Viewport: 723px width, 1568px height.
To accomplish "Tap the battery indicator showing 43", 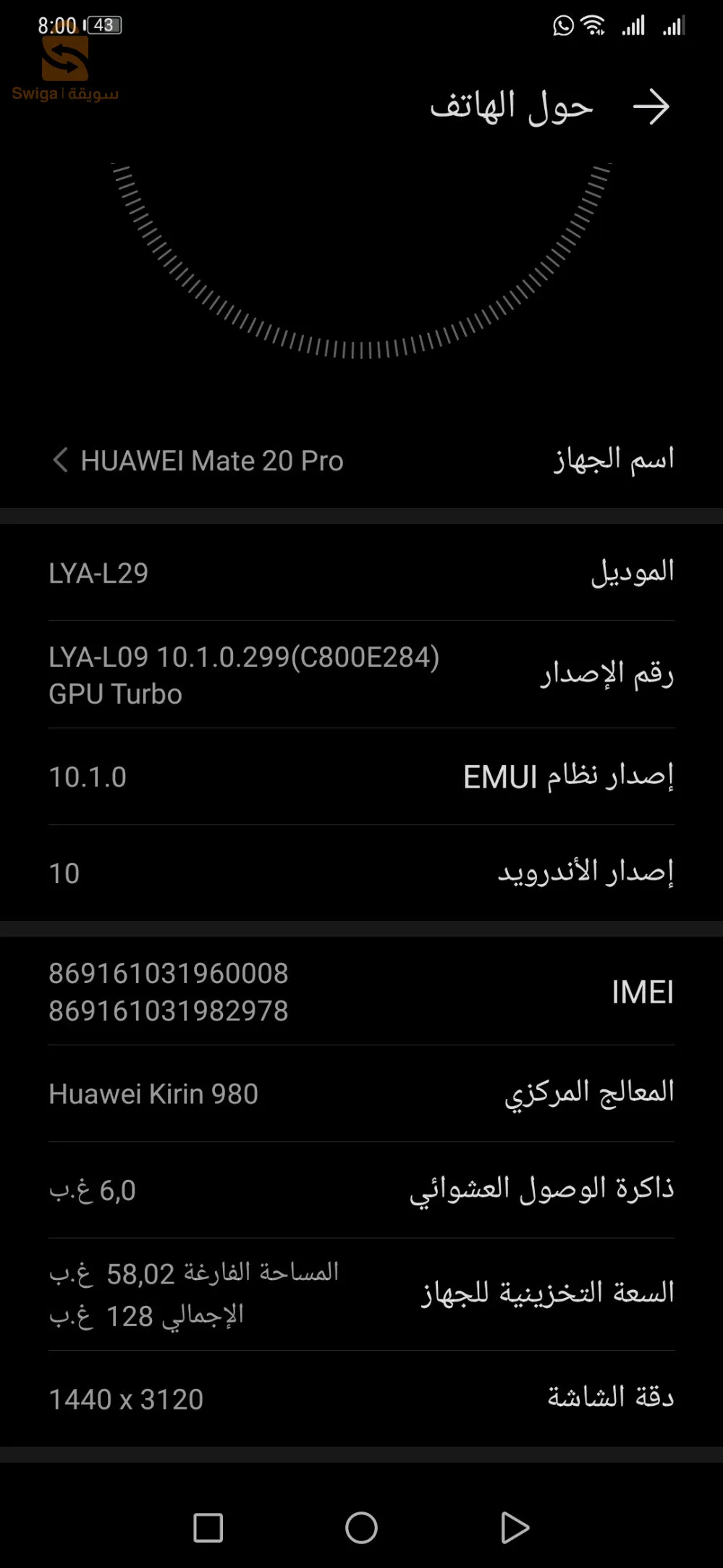I will pos(103,25).
